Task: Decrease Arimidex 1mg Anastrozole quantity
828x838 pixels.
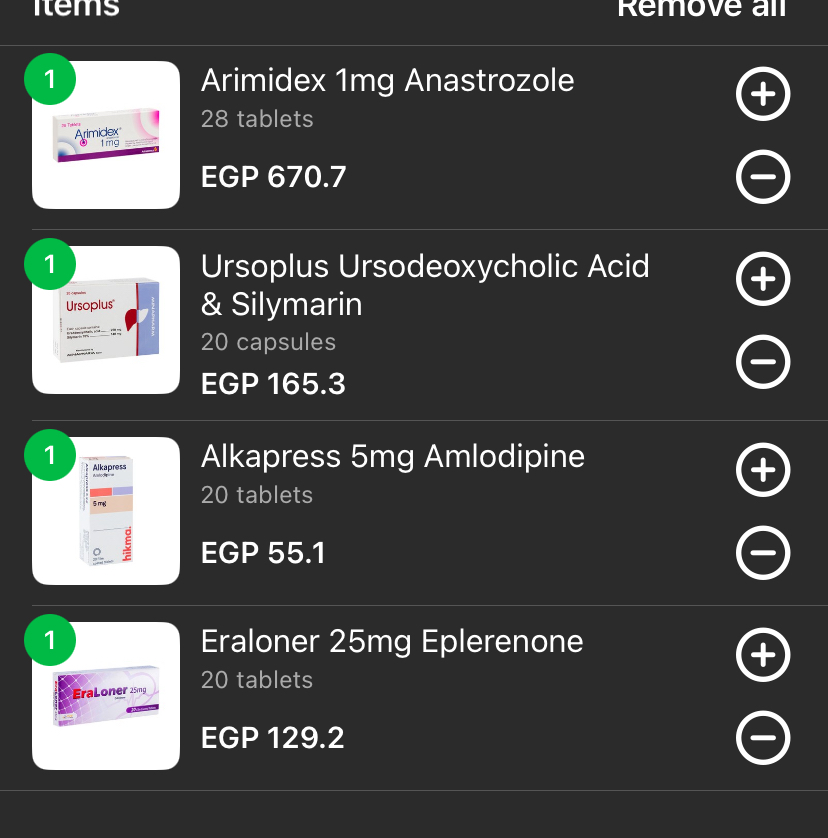Action: tap(763, 177)
